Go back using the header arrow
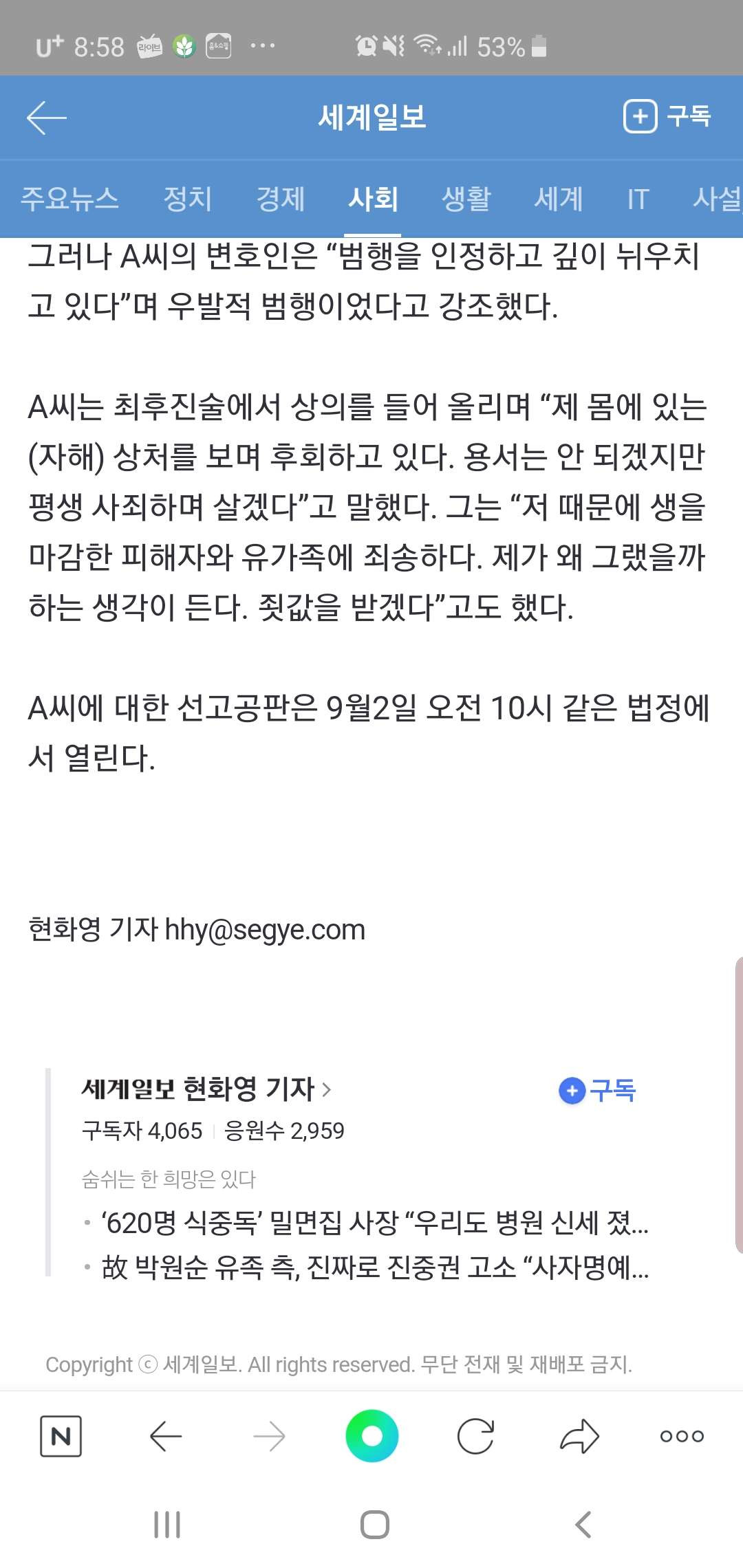 coord(46,118)
